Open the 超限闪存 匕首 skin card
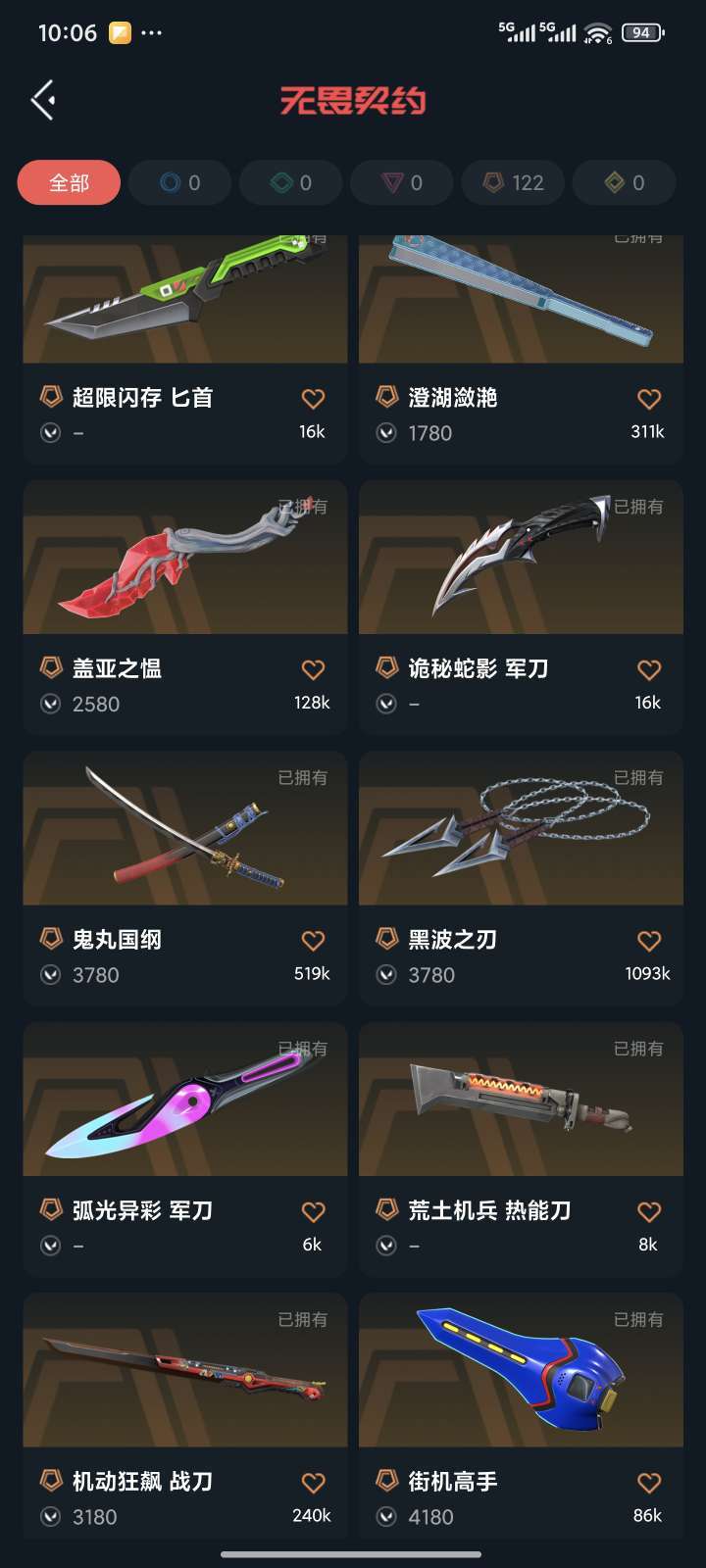Screen dimensions: 706x1568 point(185,349)
